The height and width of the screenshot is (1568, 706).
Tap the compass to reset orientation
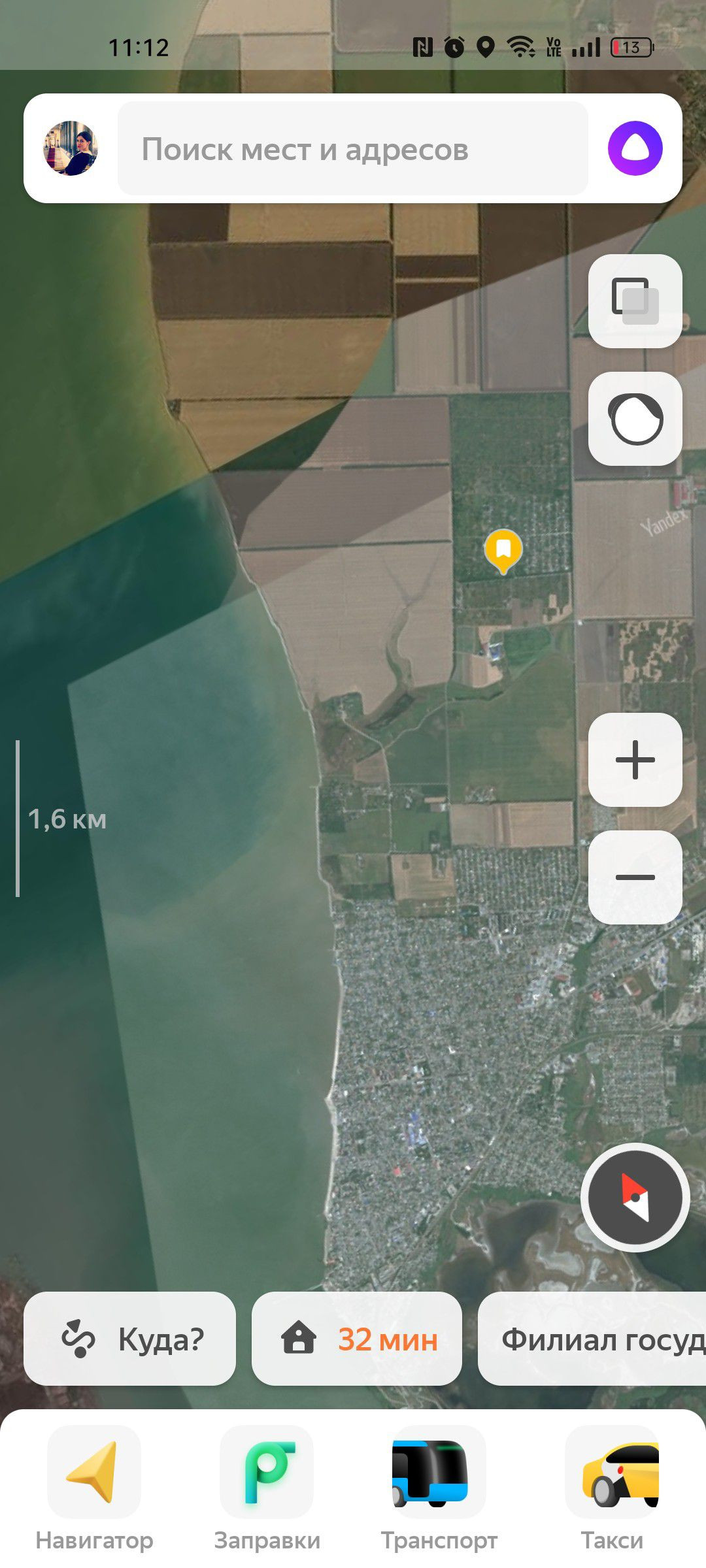pyautogui.click(x=635, y=1197)
